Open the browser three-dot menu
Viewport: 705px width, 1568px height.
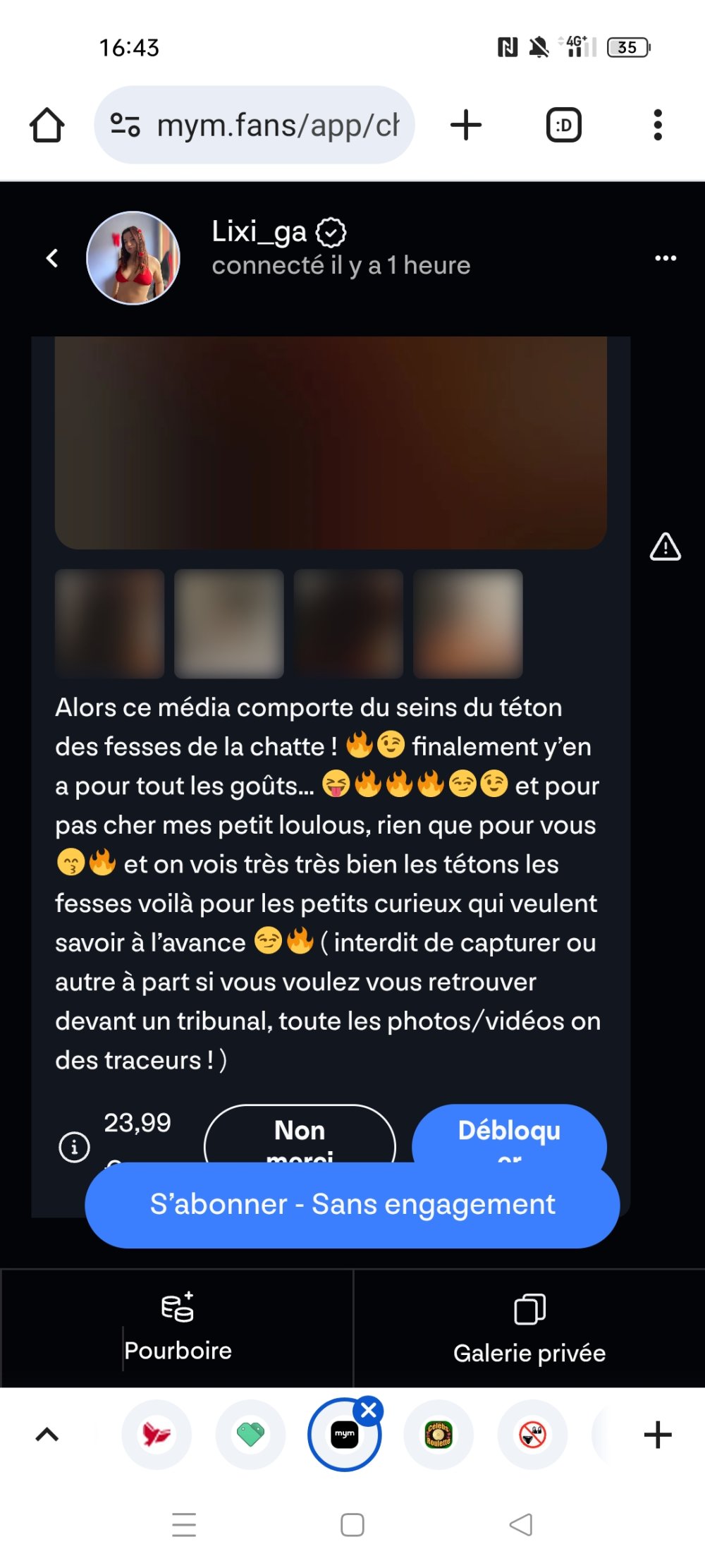coord(658,126)
